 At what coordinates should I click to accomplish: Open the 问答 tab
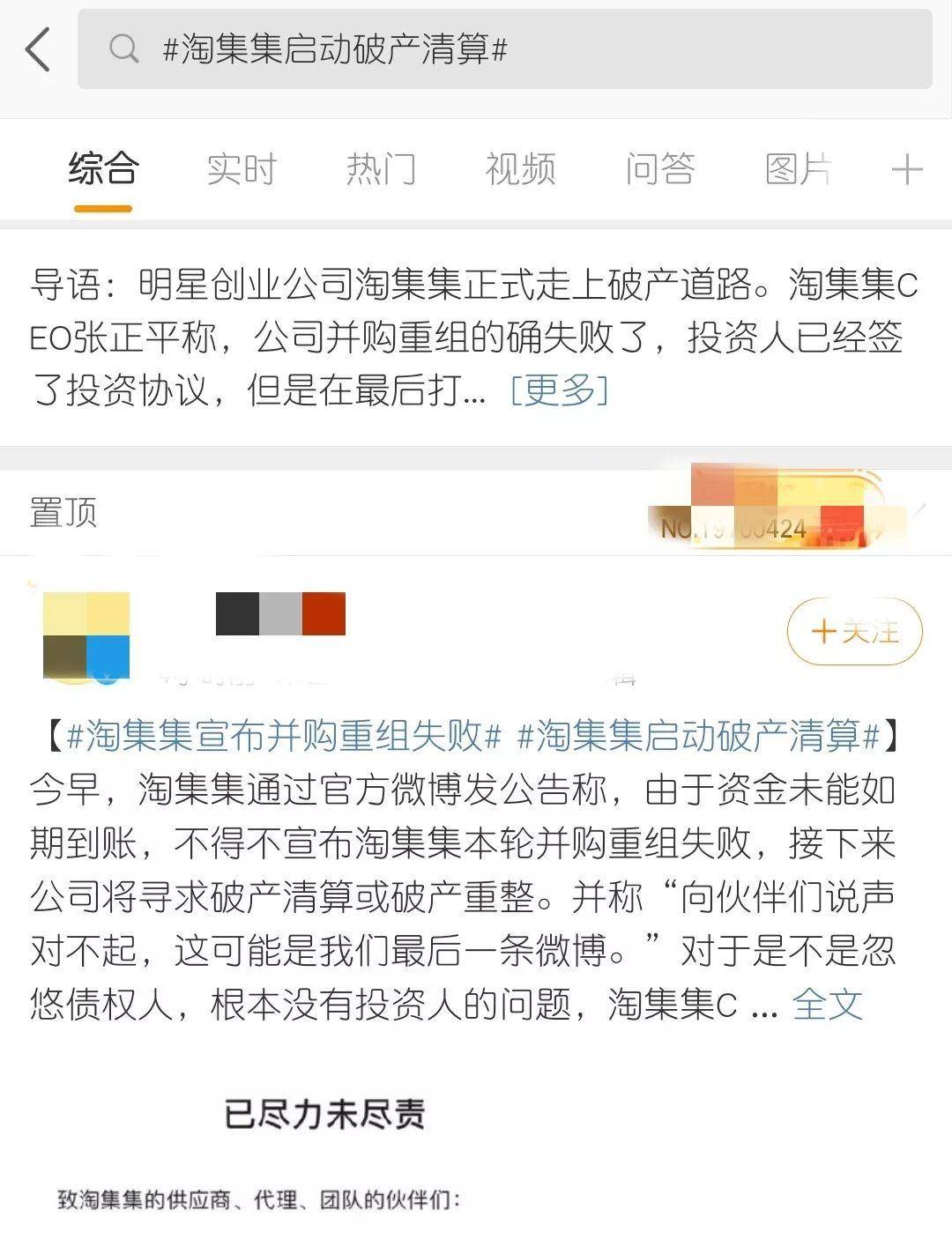(x=660, y=168)
